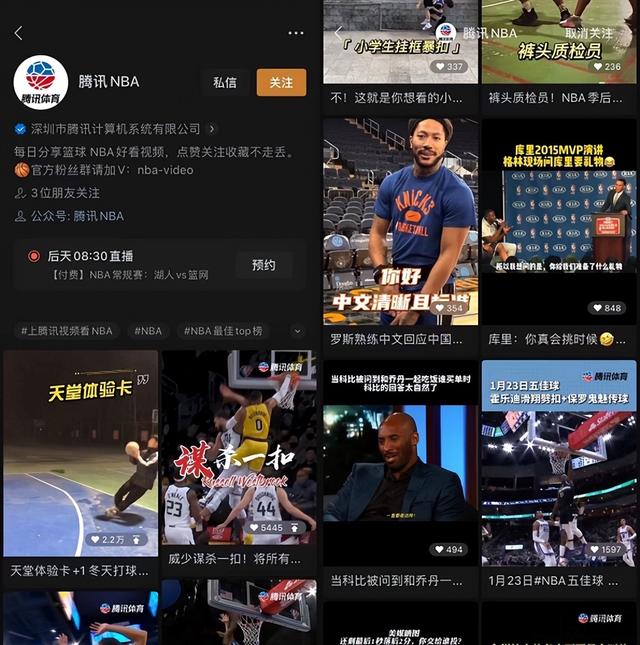Viewport: 640px width, 645px height.
Task: Open the three-dot overflow menu
Action: (x=295, y=33)
